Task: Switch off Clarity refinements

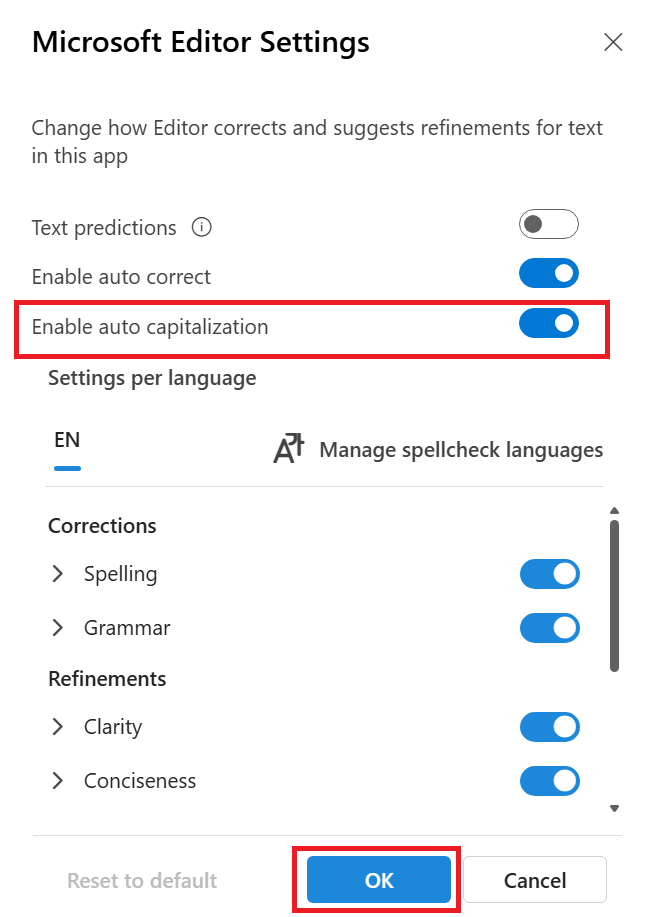Action: (549, 727)
